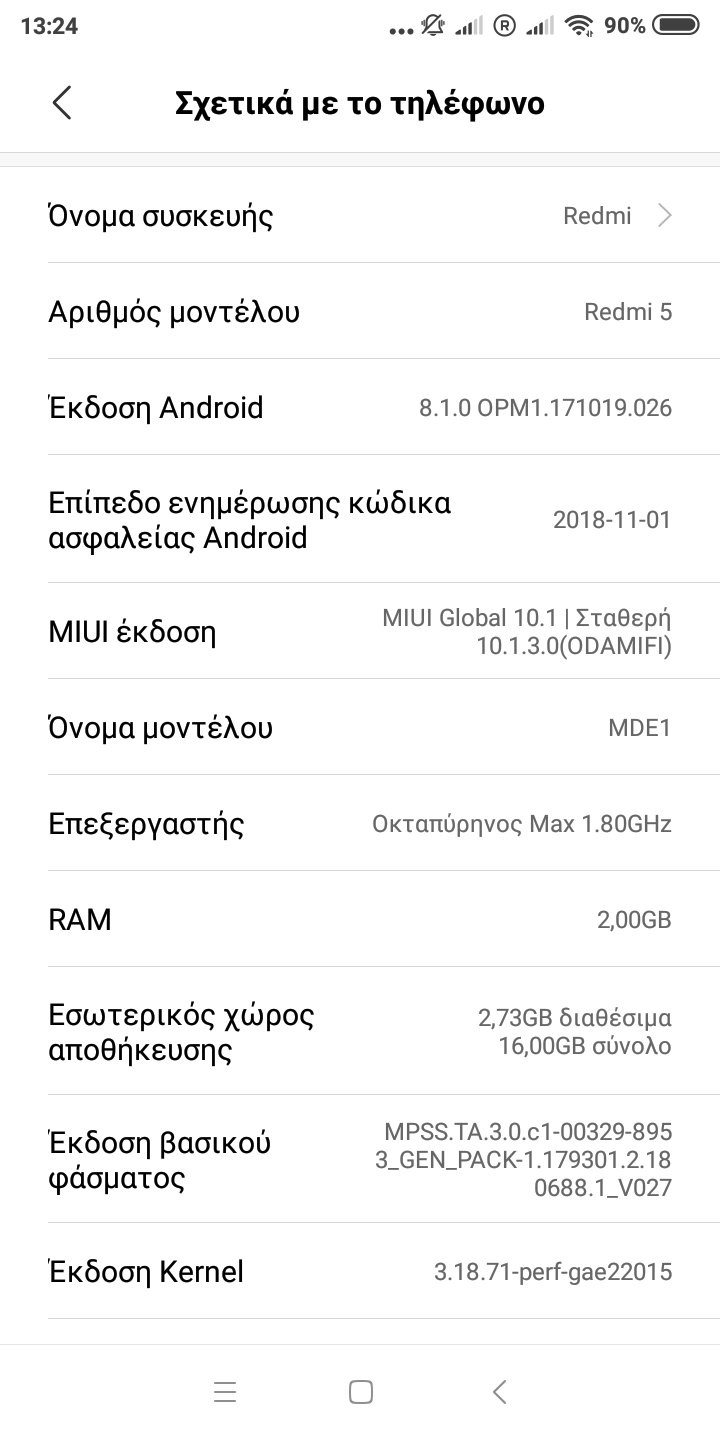Tap the Έκδοση Kernel row

[360, 1272]
